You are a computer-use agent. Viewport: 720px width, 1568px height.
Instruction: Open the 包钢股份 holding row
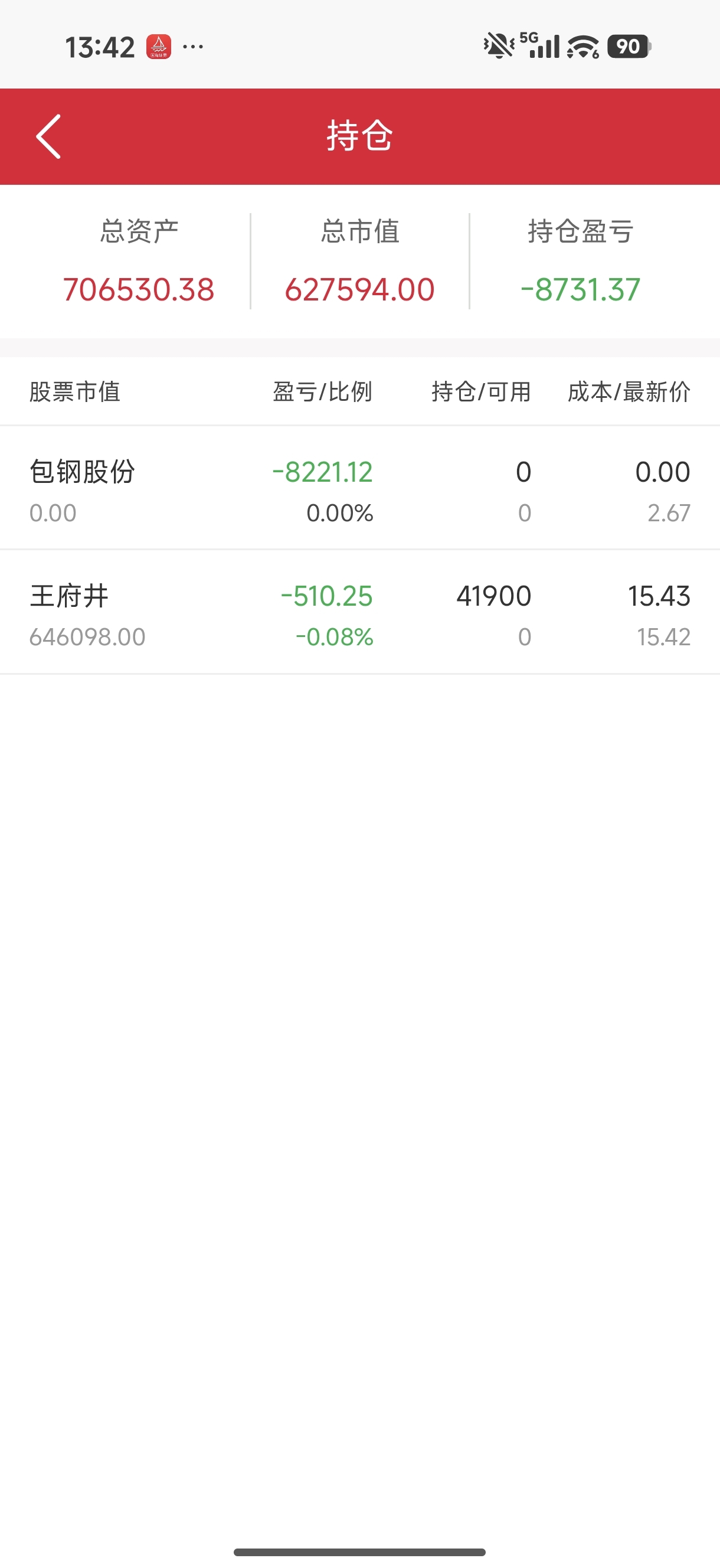coord(359,488)
